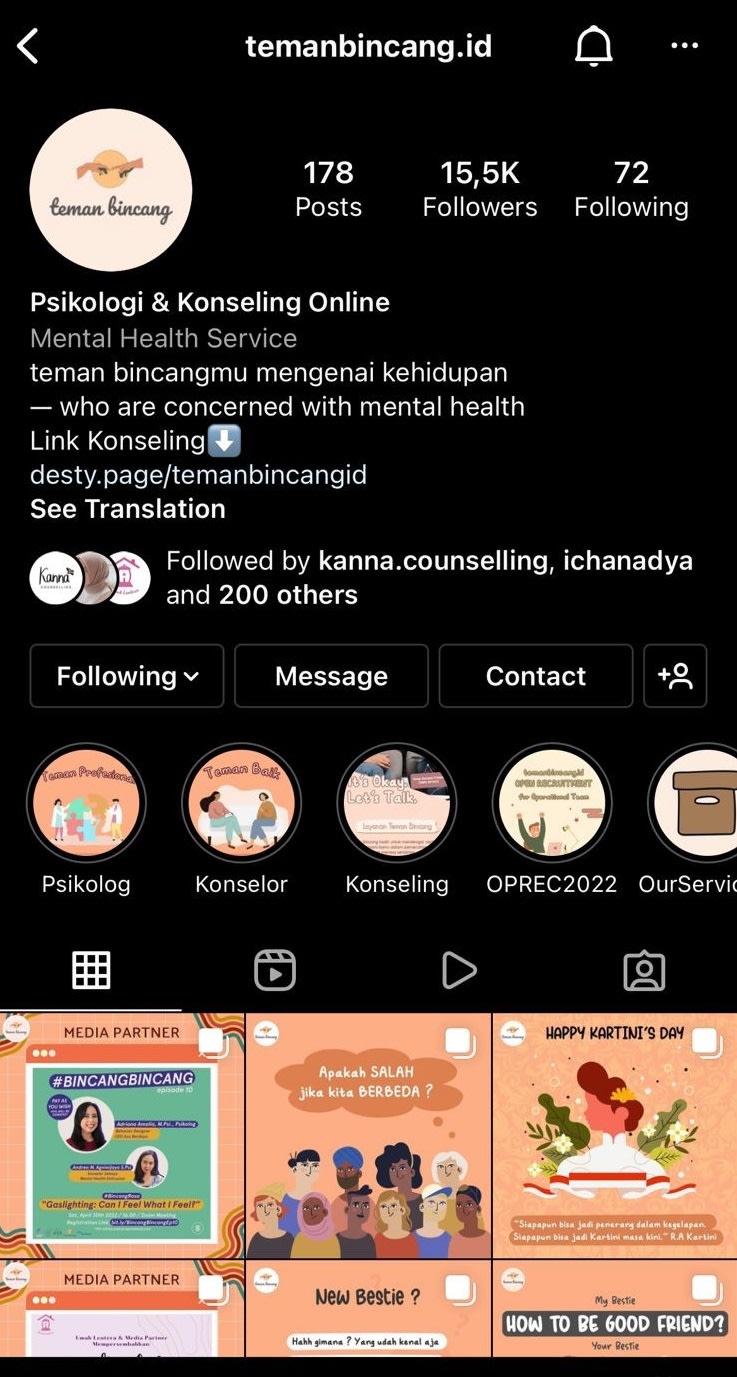
Task: View the 15,5K followers list
Action: (480, 189)
